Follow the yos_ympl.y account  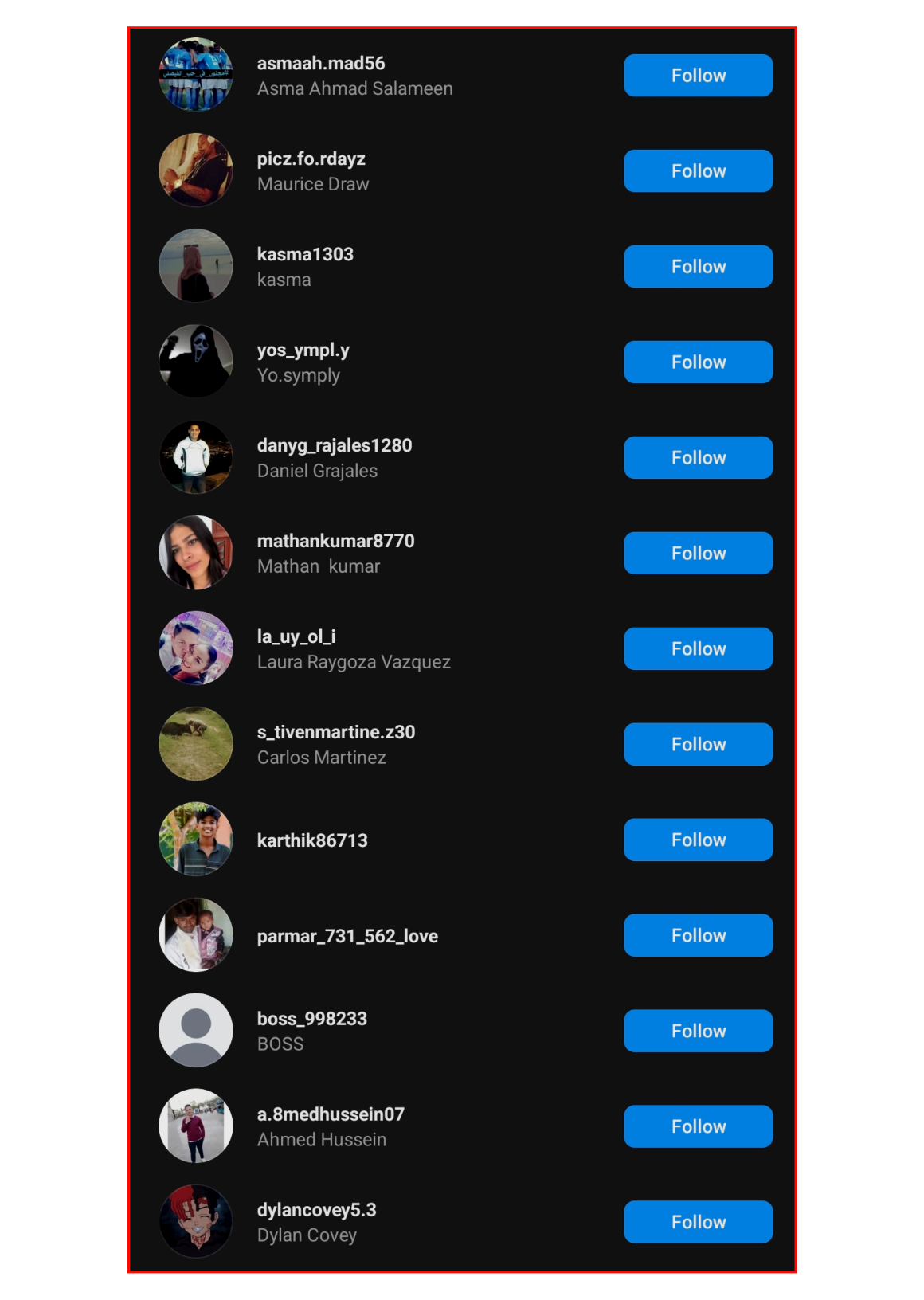click(x=698, y=362)
